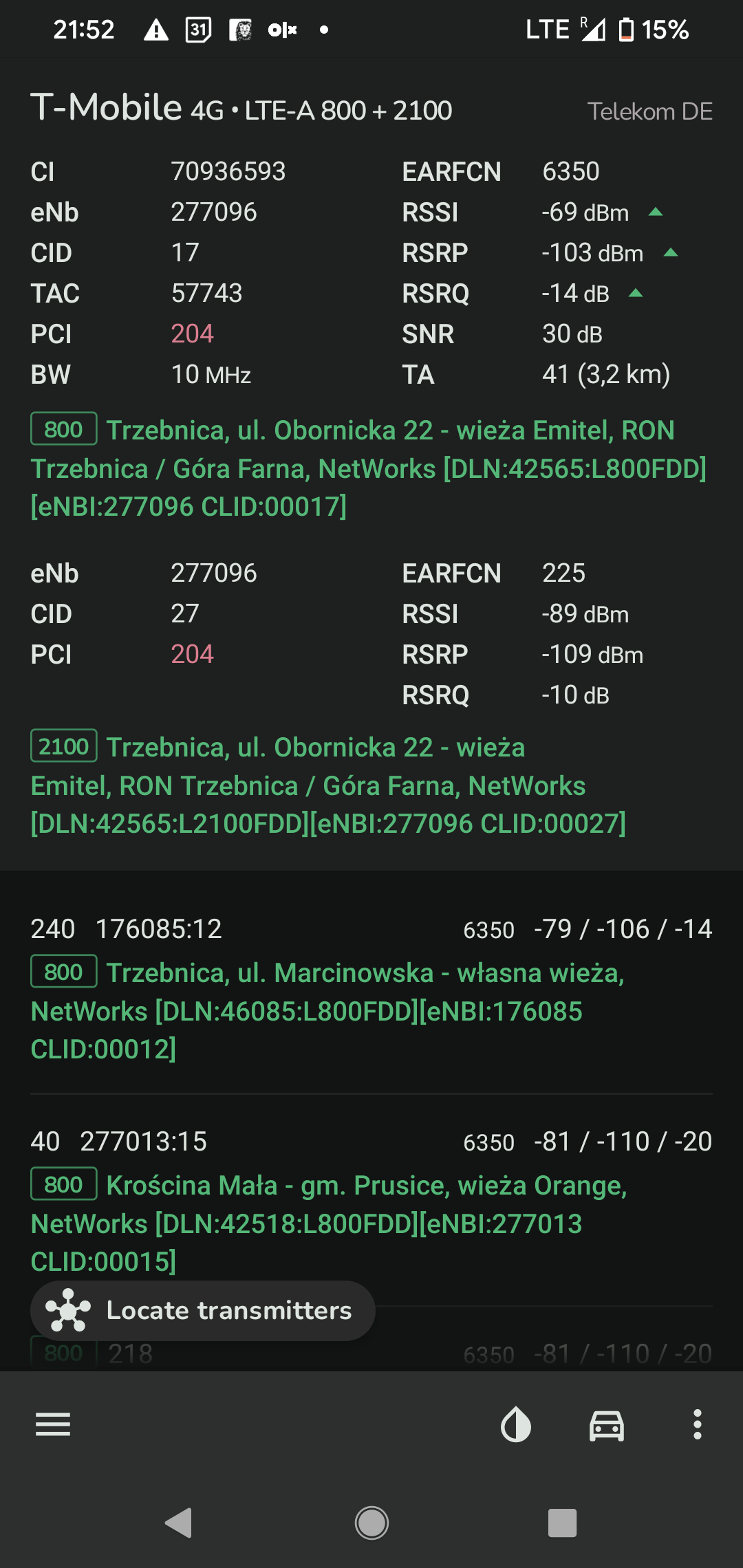This screenshot has width=743, height=1568.
Task: Toggle the 2100 band badge
Action: [63, 746]
